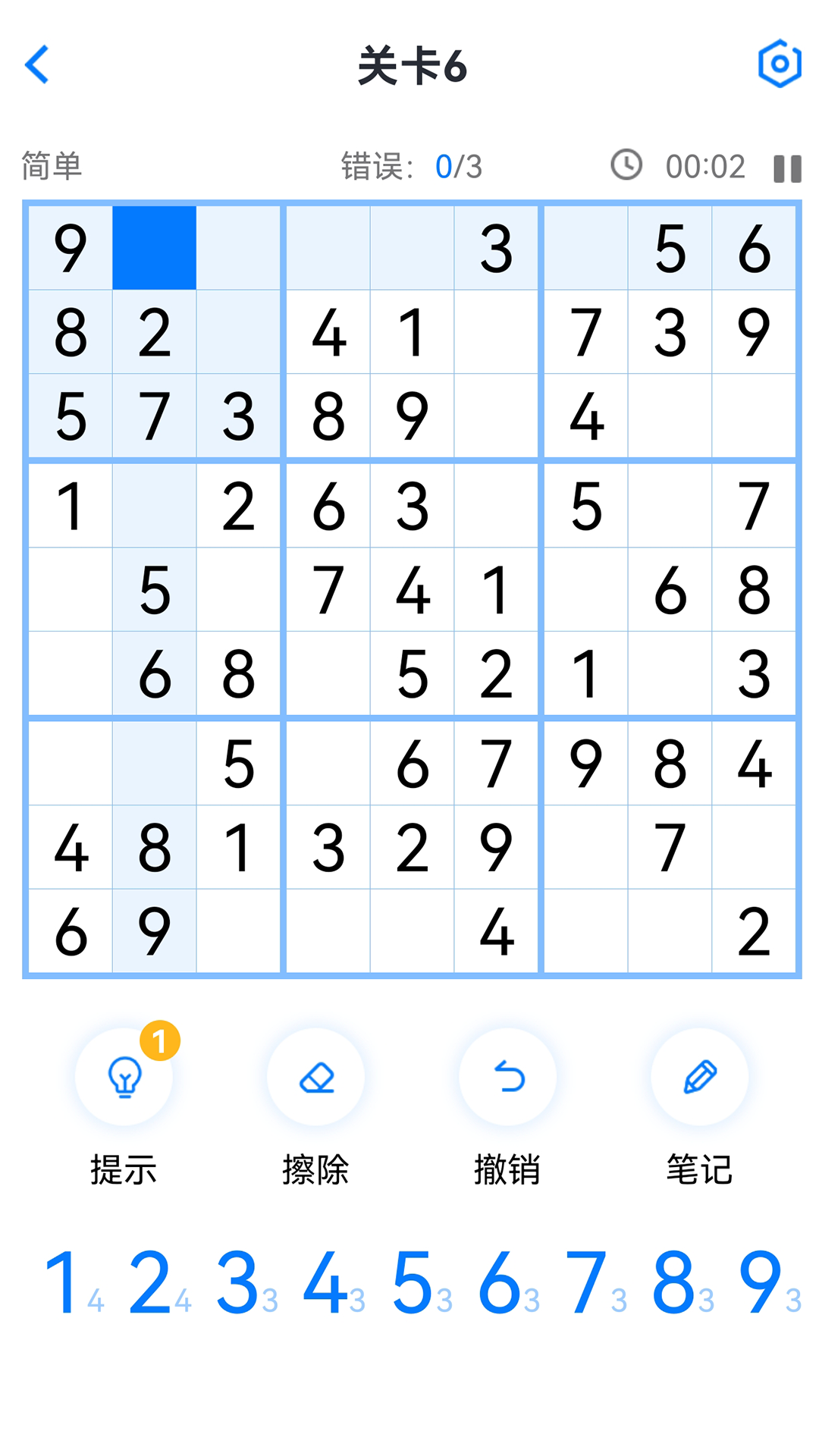Viewport: 819px width, 1456px height.
Task: Enter number 9 from the number pad
Action: click(x=770, y=1283)
